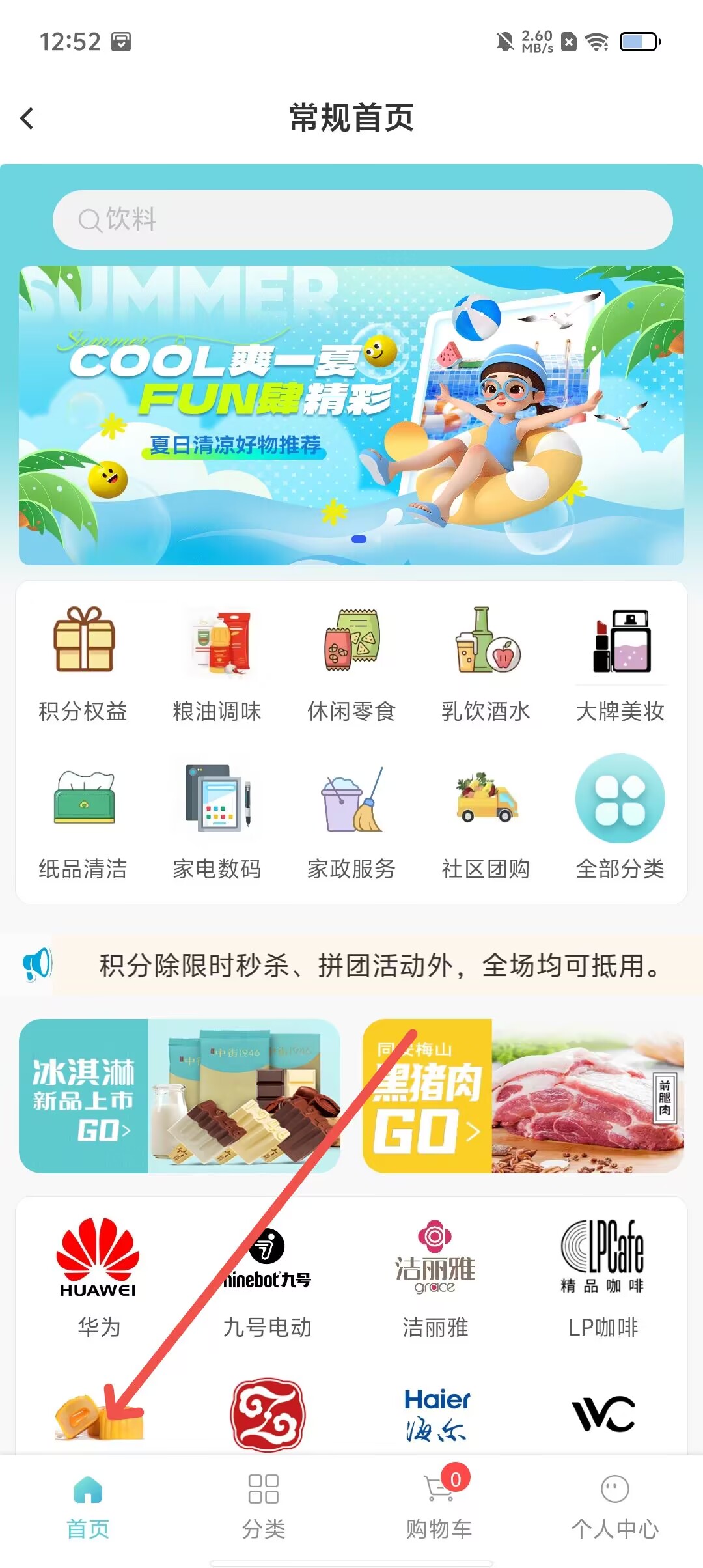The width and height of the screenshot is (703, 1568).
Task: Open the 九号电动 brand page
Action: point(267,1276)
